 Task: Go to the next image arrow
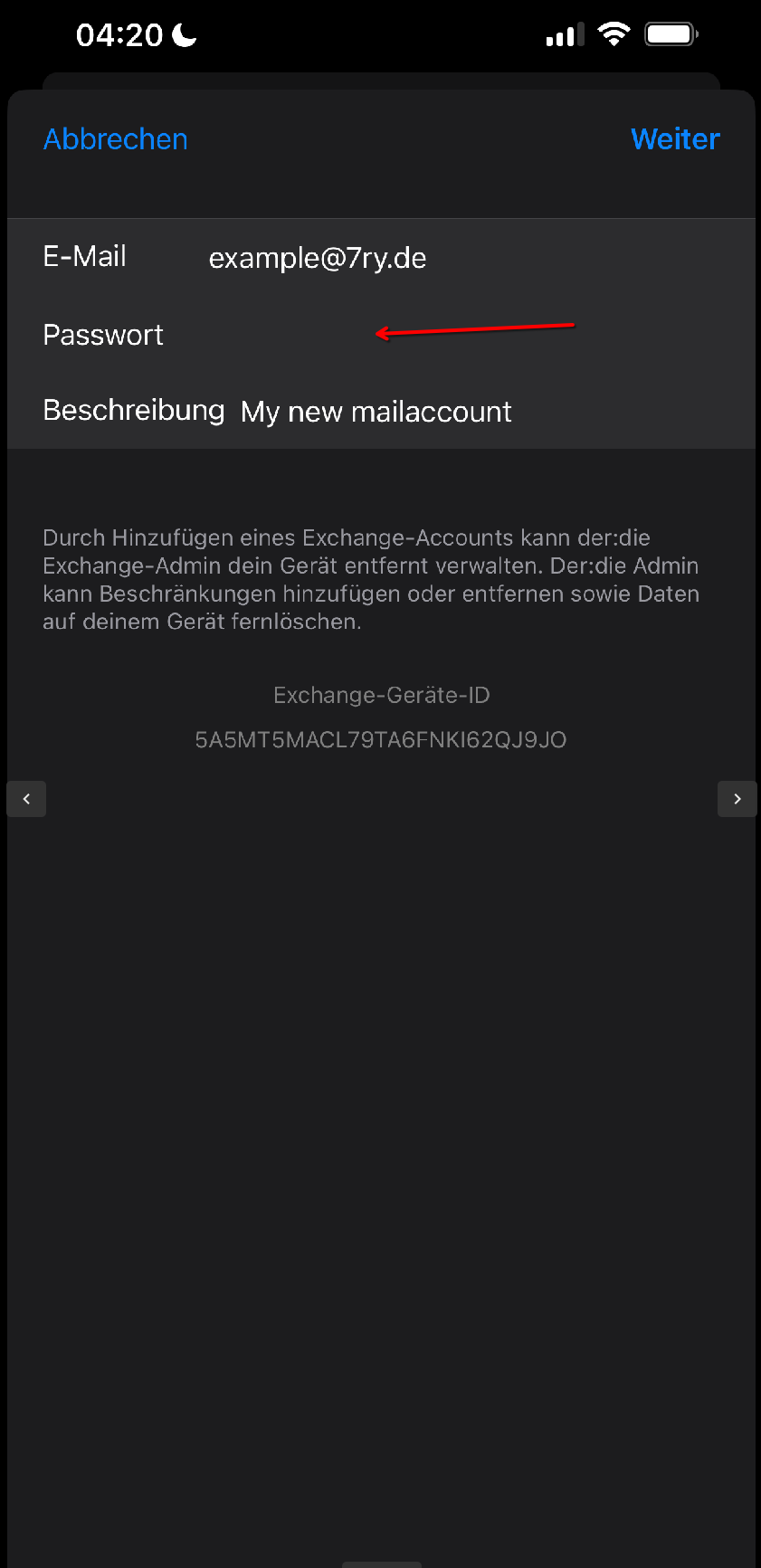pyautogui.click(x=737, y=799)
